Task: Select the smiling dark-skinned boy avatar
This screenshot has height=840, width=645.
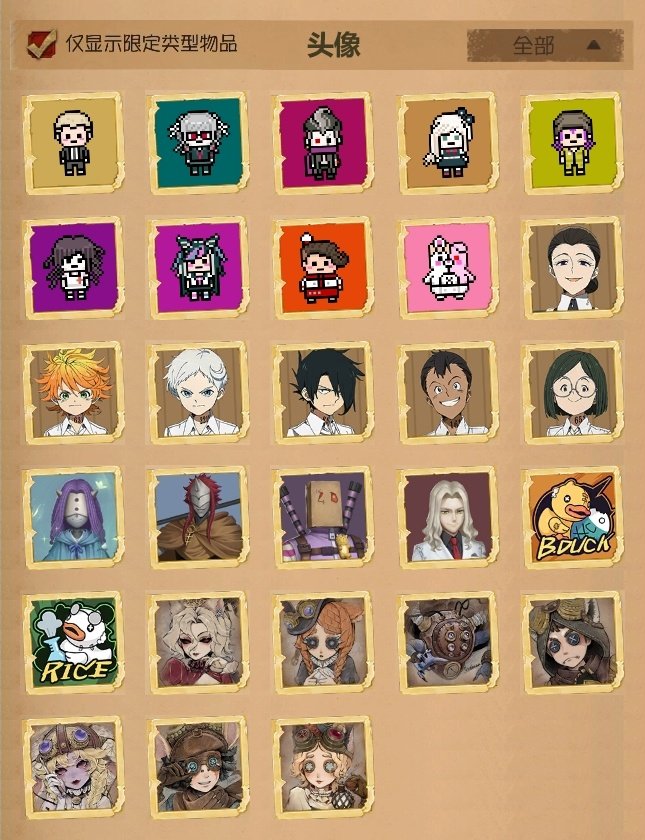Action: click(x=448, y=392)
